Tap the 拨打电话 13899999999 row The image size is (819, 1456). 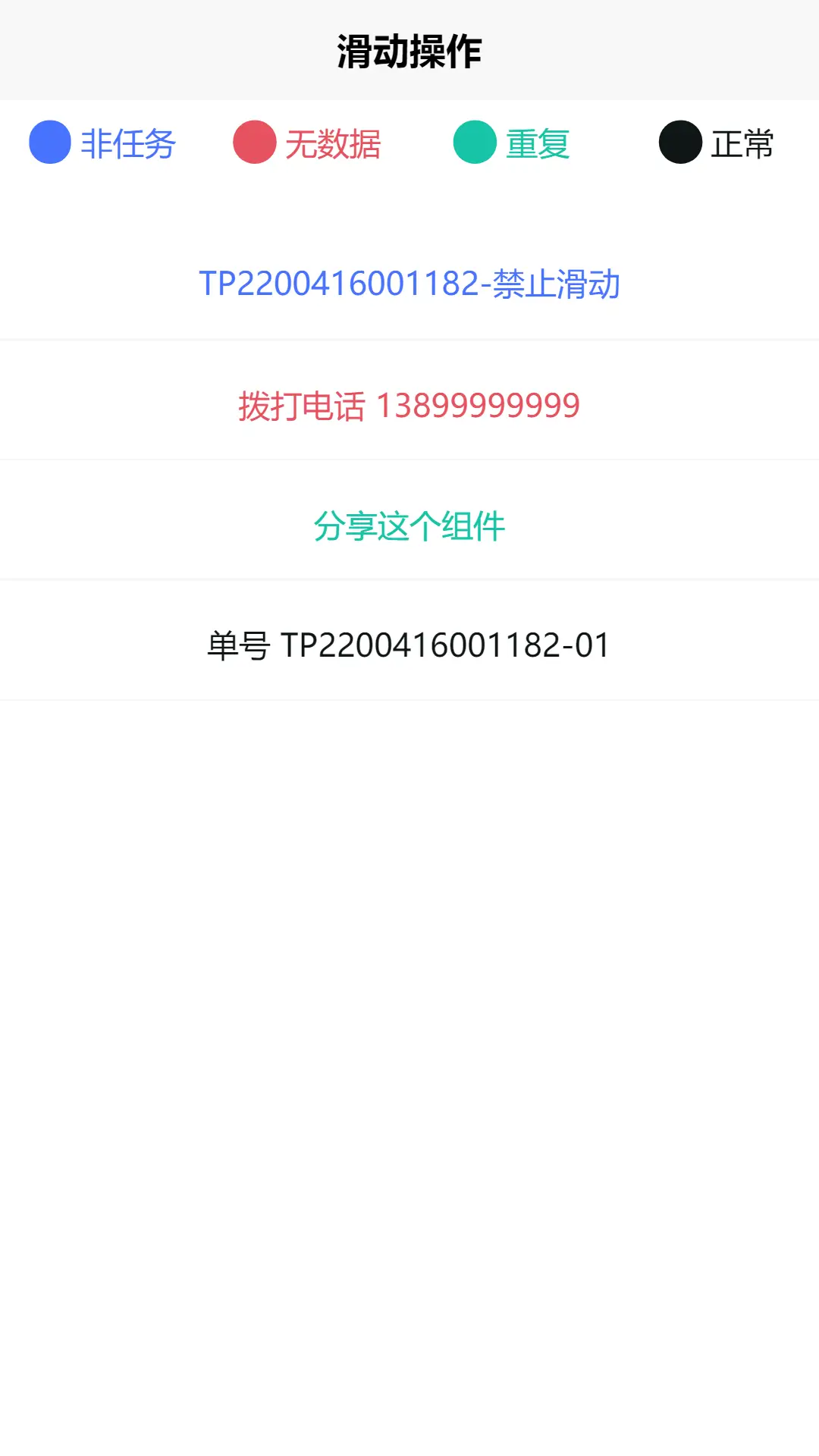click(409, 405)
